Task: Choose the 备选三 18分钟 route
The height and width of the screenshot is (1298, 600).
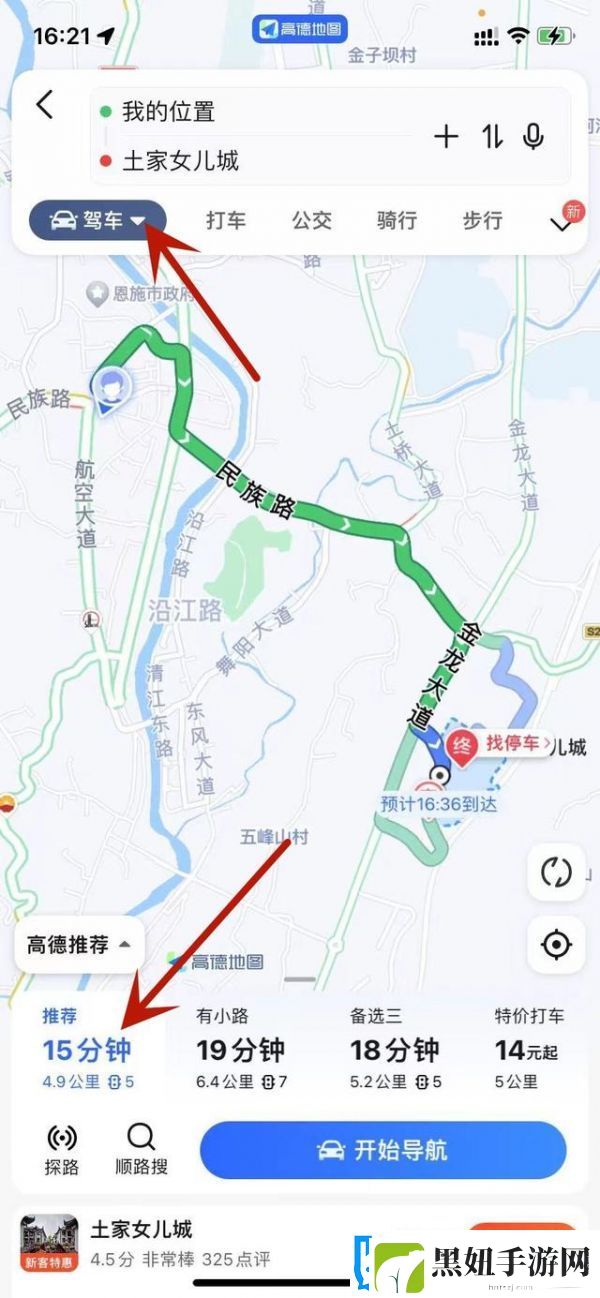Action: (x=394, y=1048)
